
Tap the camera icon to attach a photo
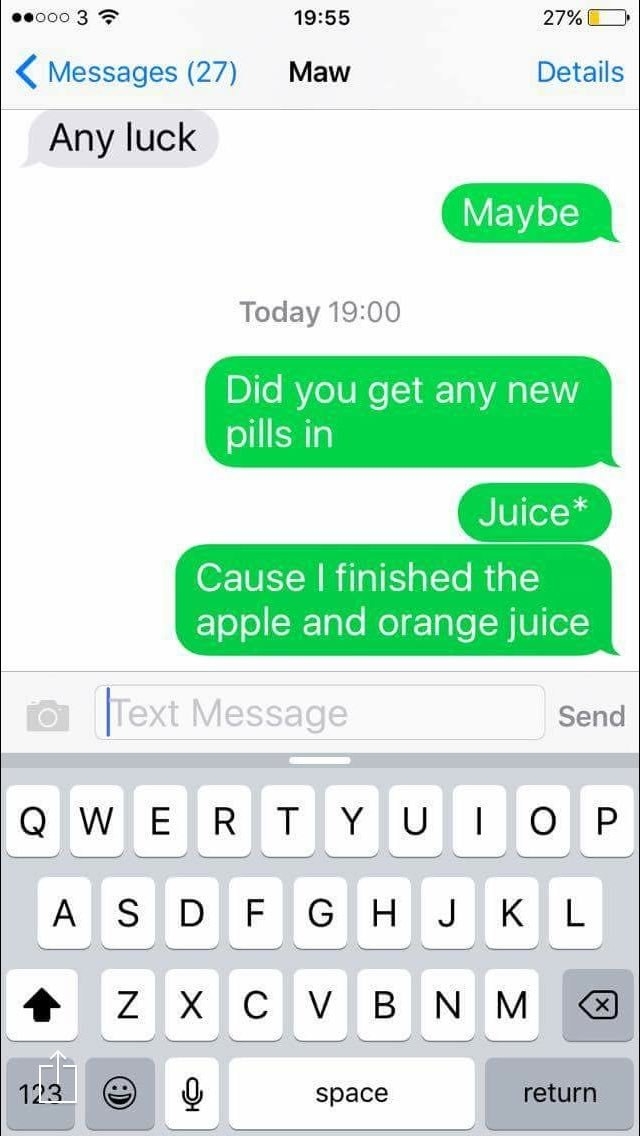pos(48,715)
